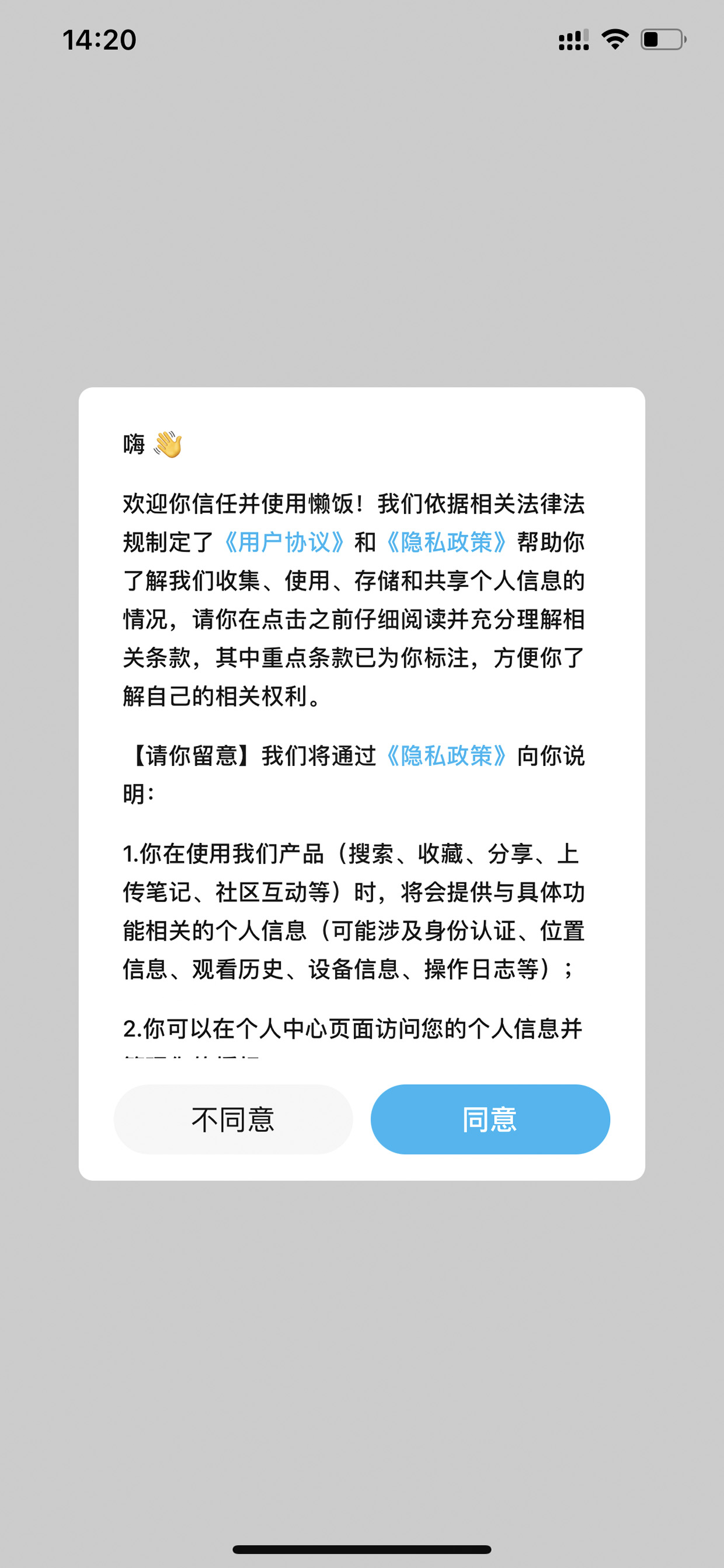Open the 《用户协议》 link
This screenshot has height=1568, width=724.
284,542
